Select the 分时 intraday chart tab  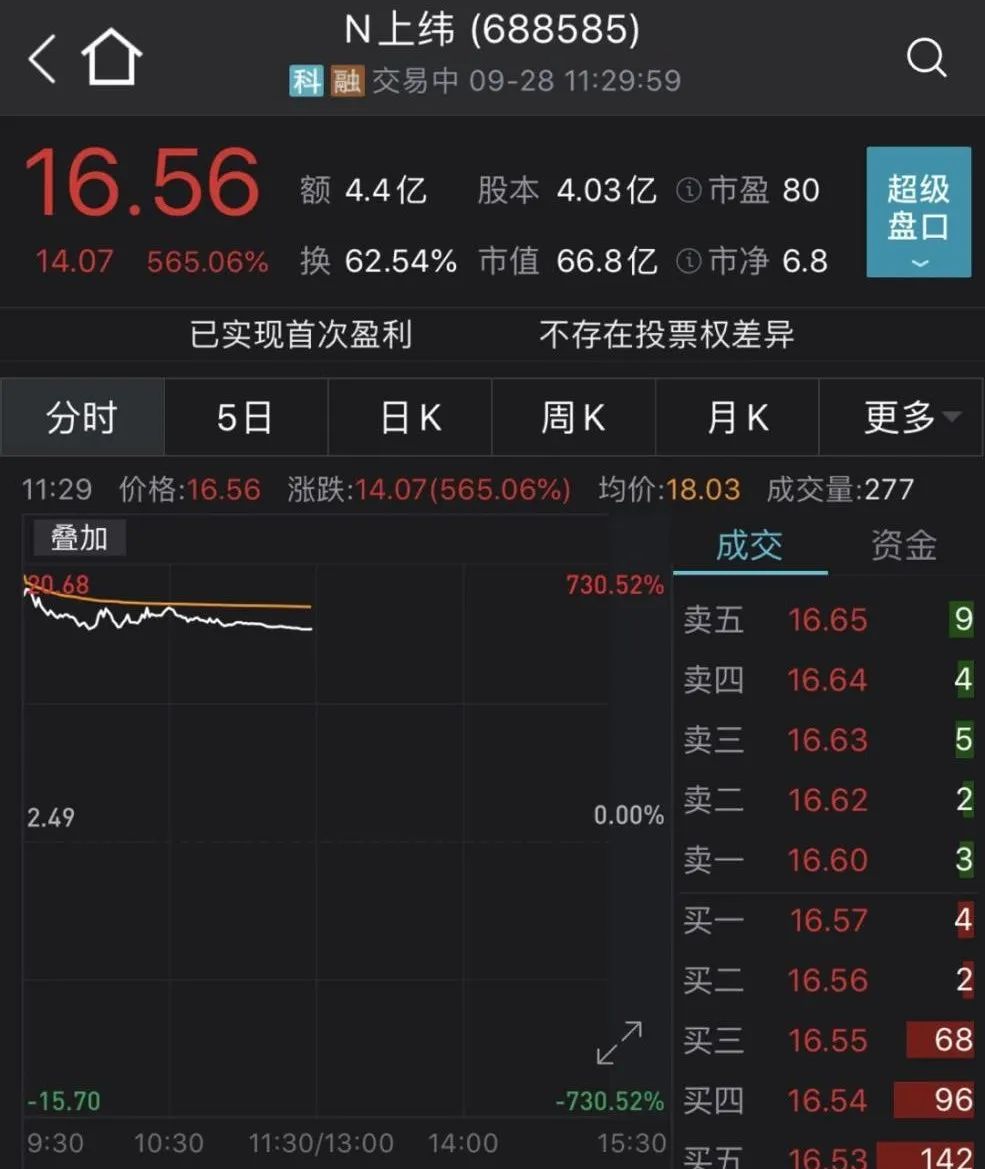click(x=81, y=417)
